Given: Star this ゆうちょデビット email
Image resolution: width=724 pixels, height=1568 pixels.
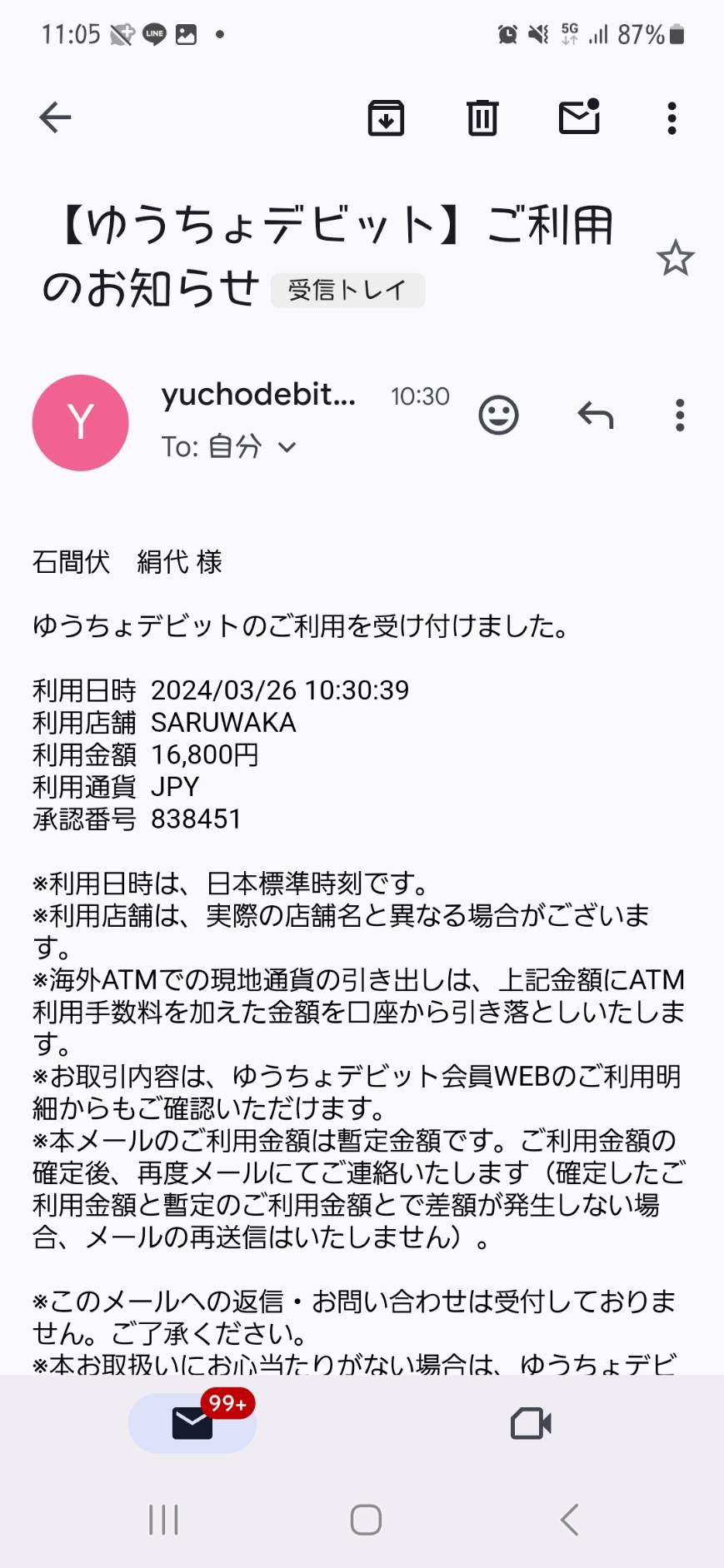Looking at the screenshot, I should point(675,258).
